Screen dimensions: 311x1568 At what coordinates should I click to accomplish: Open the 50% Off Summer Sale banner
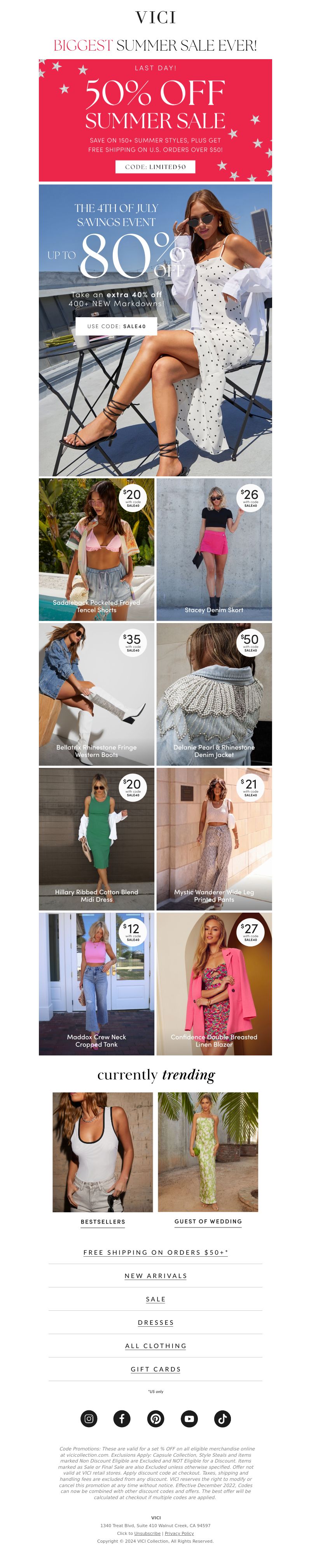[x=155, y=120]
